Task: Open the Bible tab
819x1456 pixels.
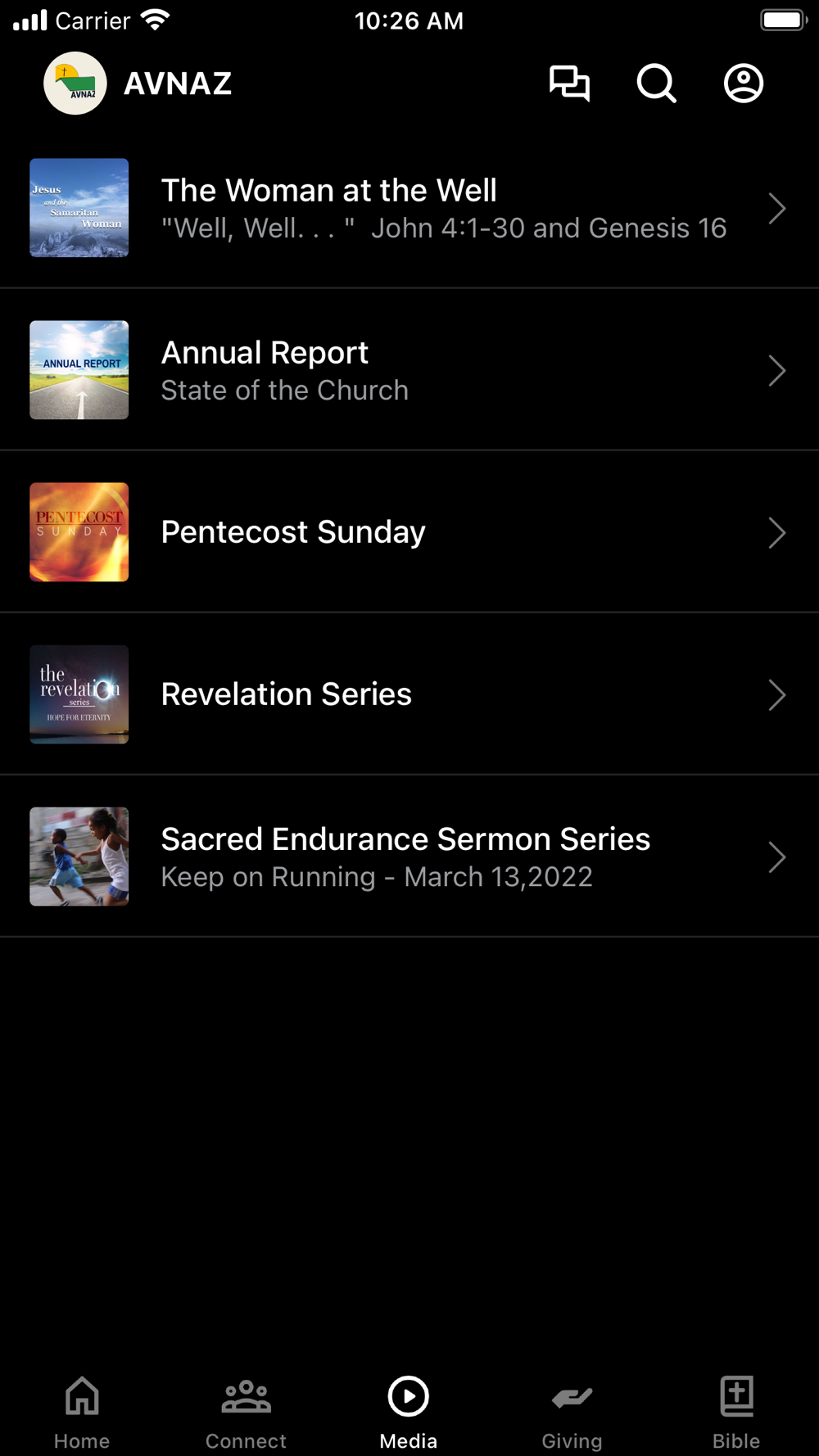Action: [736, 1412]
